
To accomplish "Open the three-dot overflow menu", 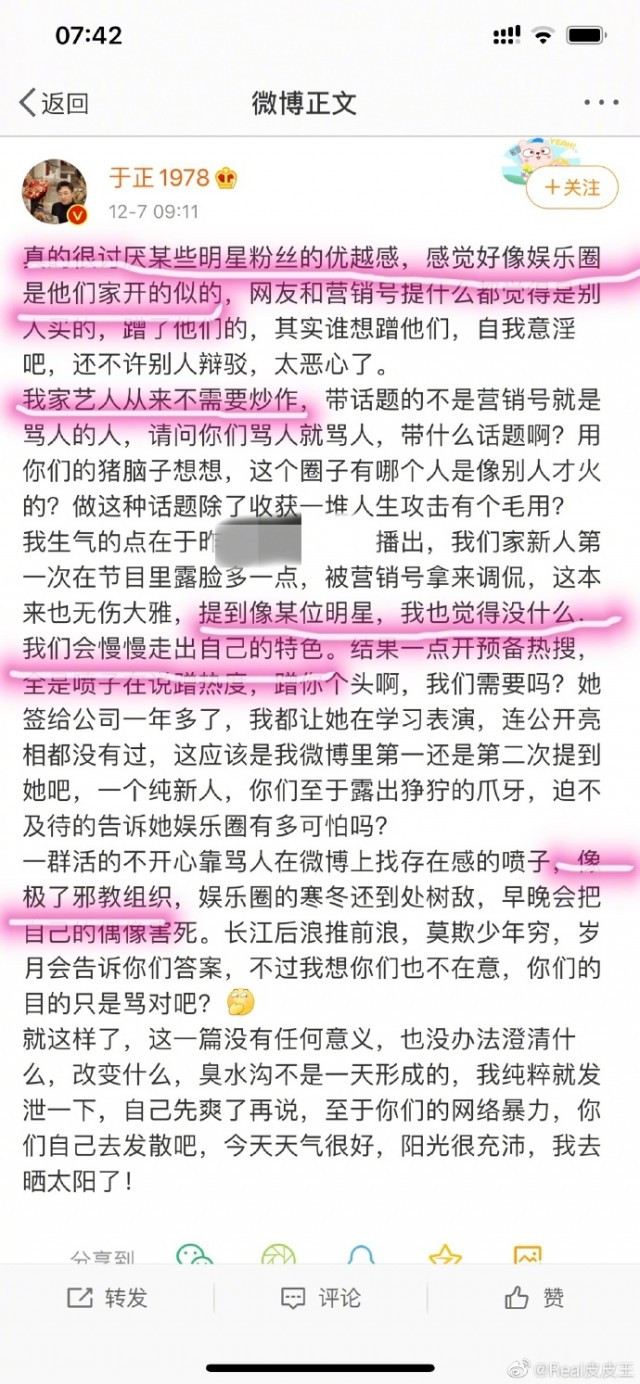I will (x=600, y=102).
